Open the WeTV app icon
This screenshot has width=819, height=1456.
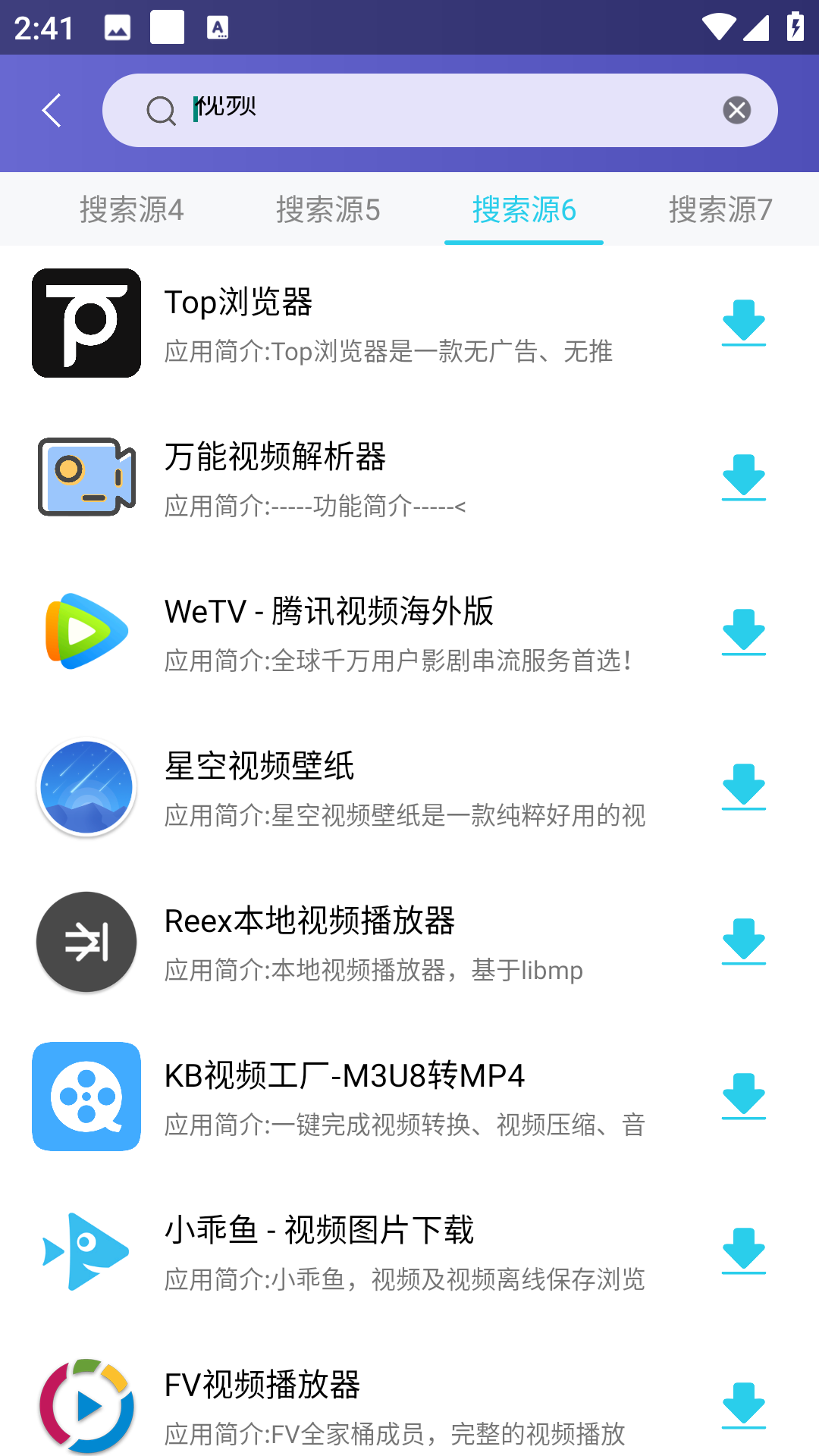(86, 631)
